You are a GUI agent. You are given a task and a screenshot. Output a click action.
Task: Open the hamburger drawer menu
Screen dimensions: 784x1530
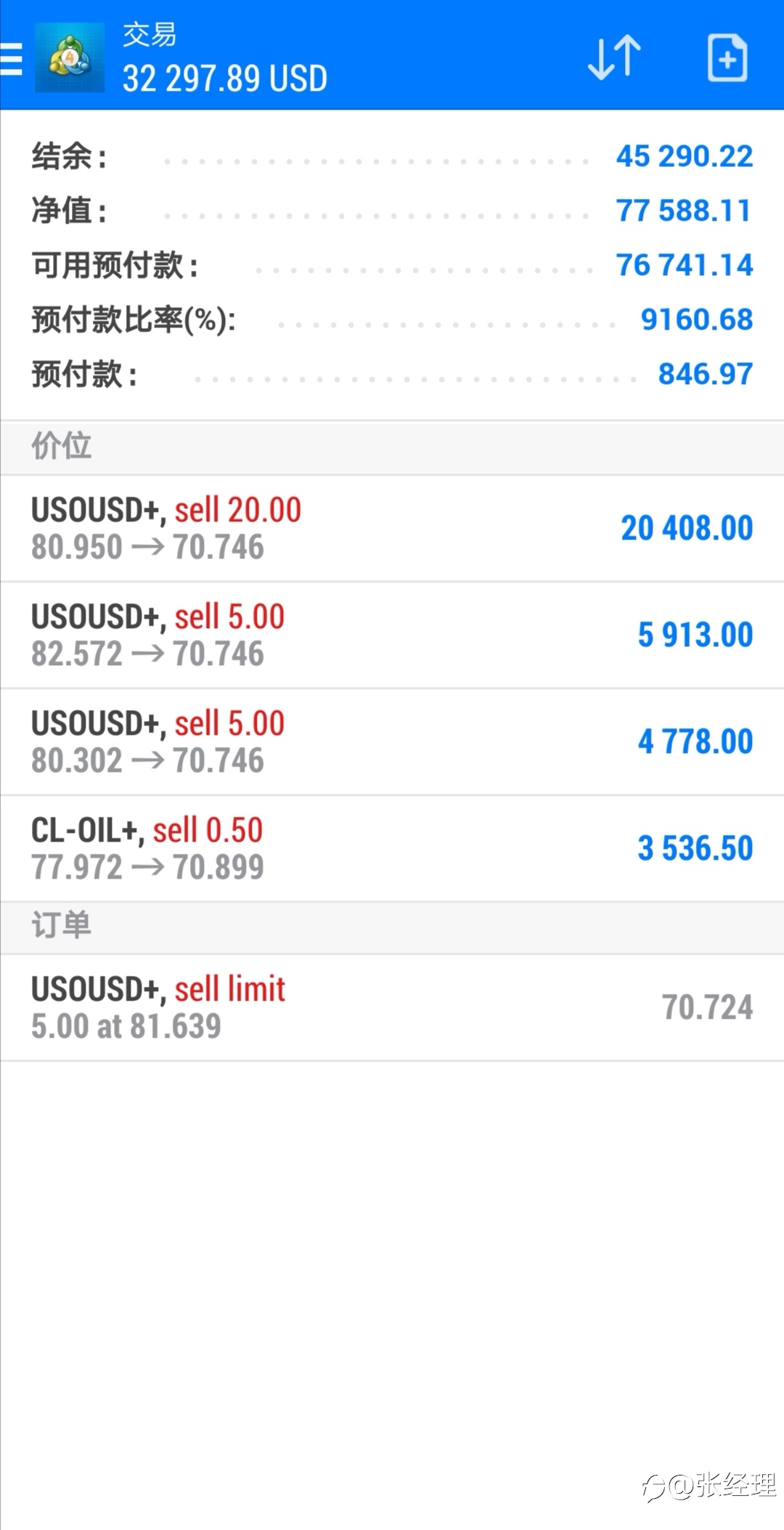(11, 58)
